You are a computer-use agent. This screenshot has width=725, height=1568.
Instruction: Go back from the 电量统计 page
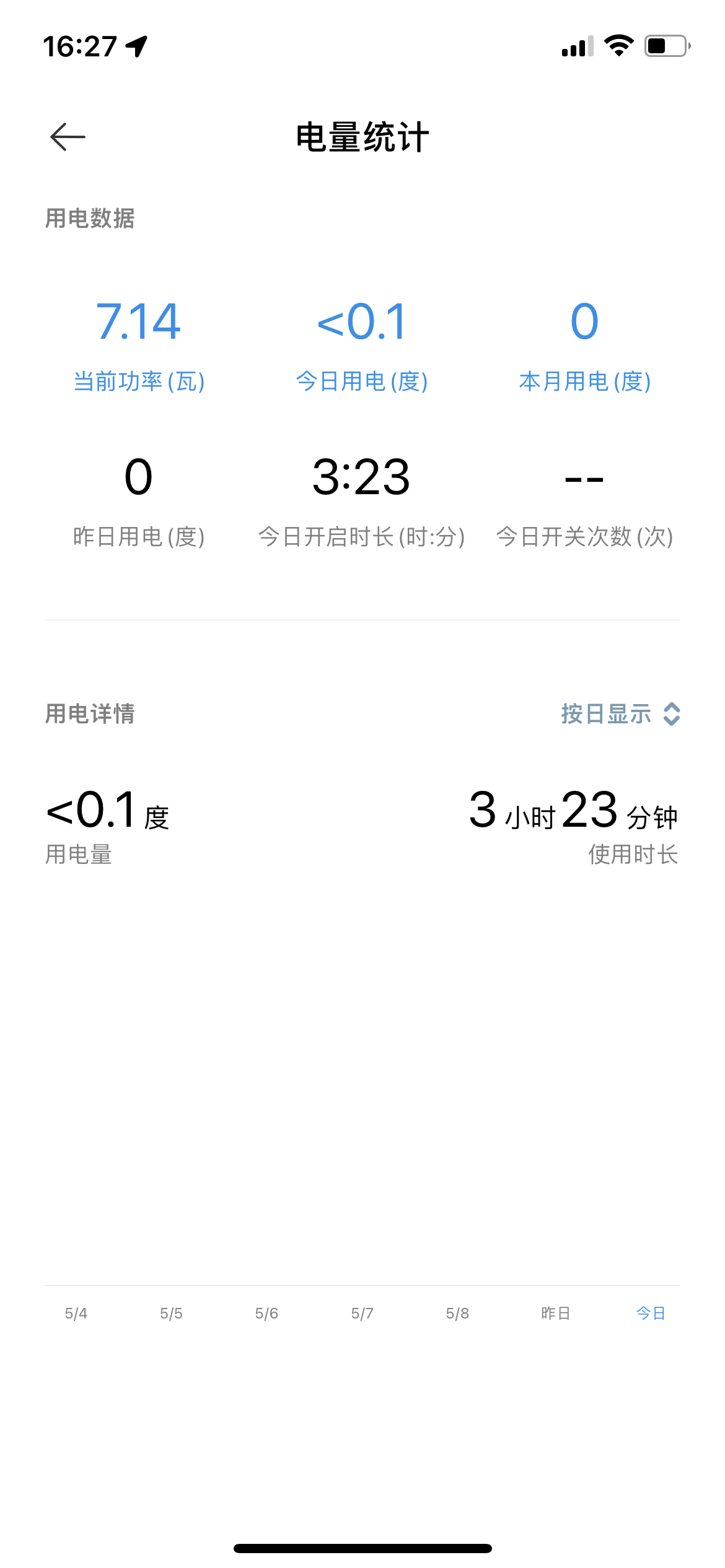pyautogui.click(x=68, y=137)
